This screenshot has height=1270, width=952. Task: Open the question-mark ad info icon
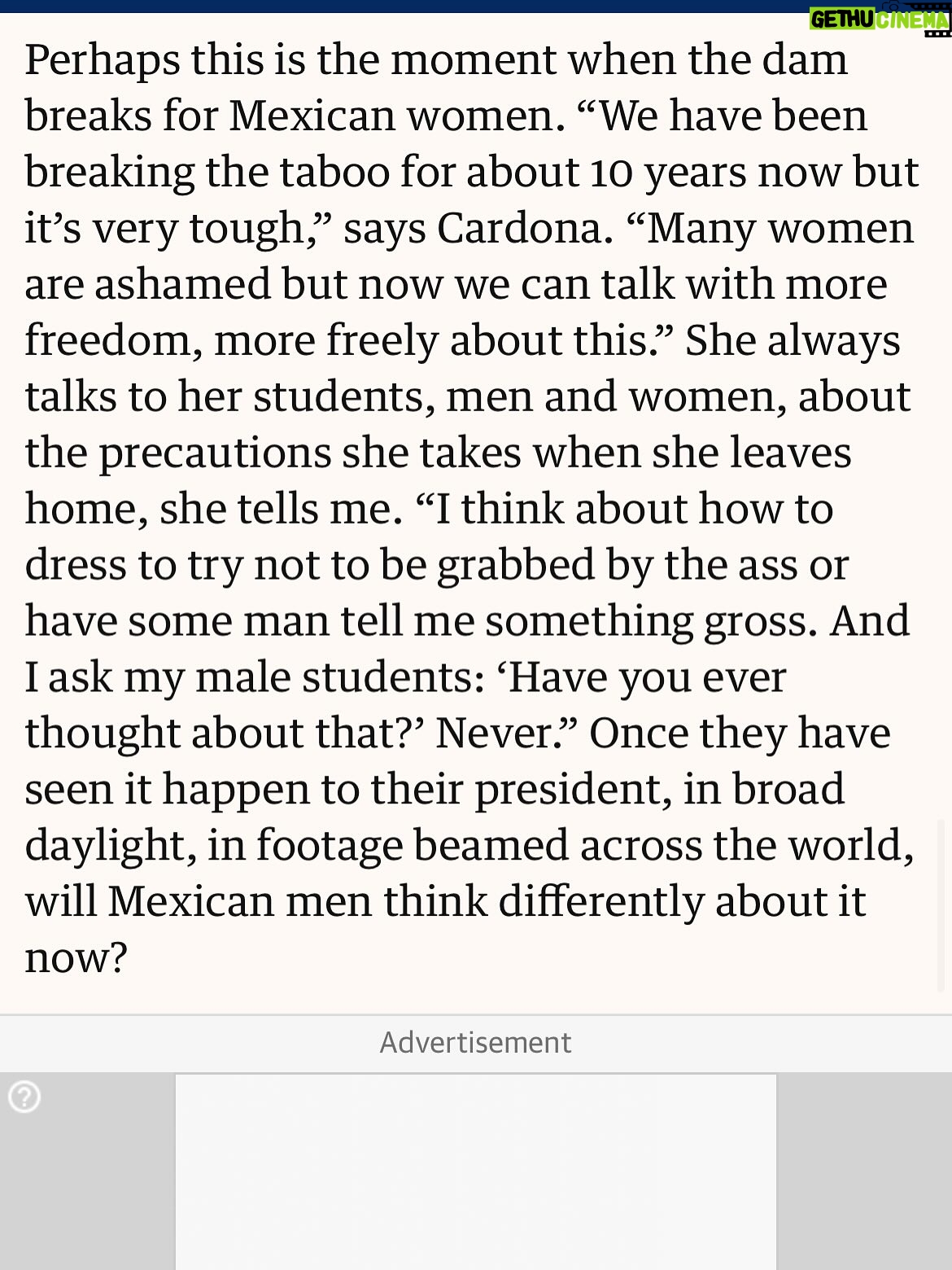pyautogui.click(x=24, y=1097)
